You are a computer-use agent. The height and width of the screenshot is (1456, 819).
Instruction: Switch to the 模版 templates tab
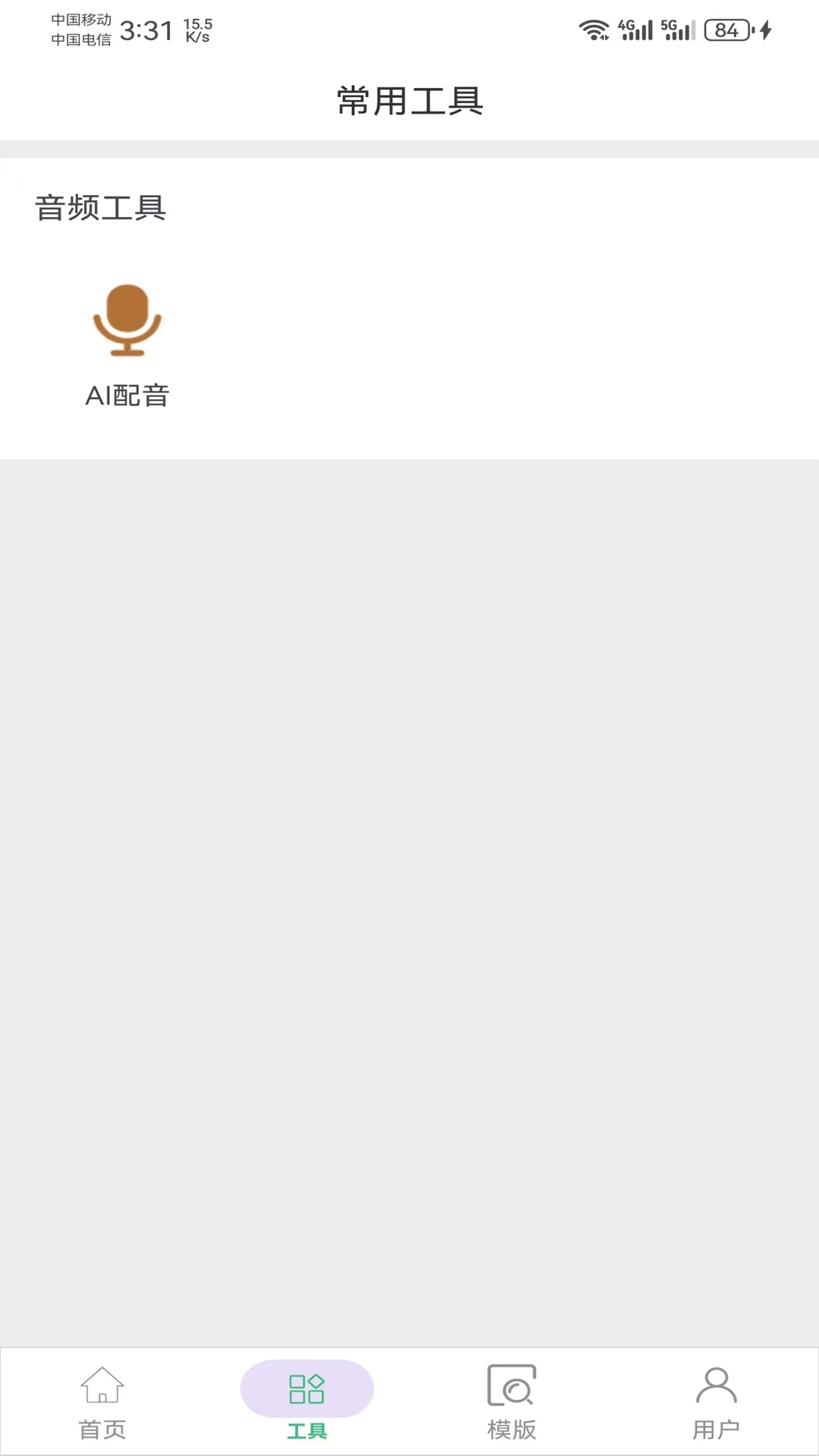click(512, 1402)
